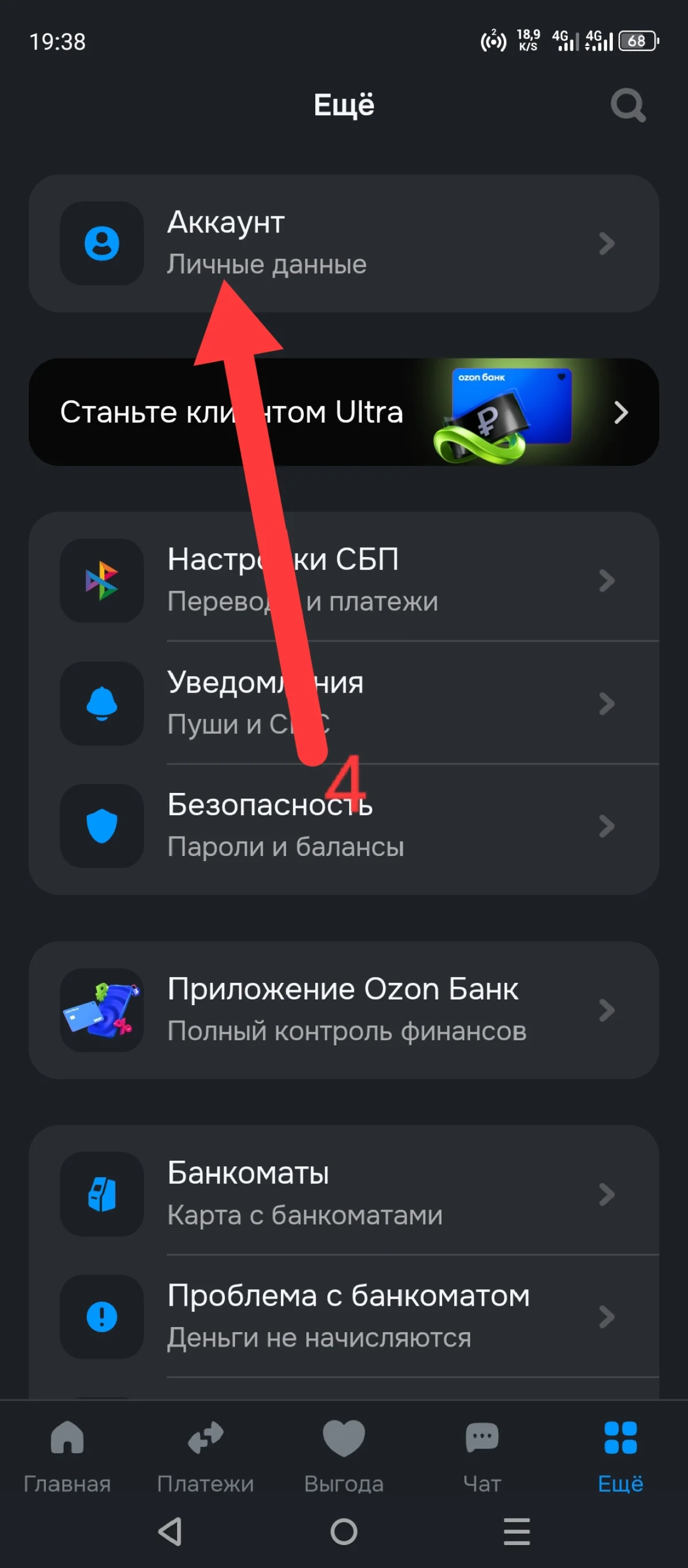Tap the Проблема с банкоматом alert icon
Screen dimensions: 688x1568
[102, 1317]
